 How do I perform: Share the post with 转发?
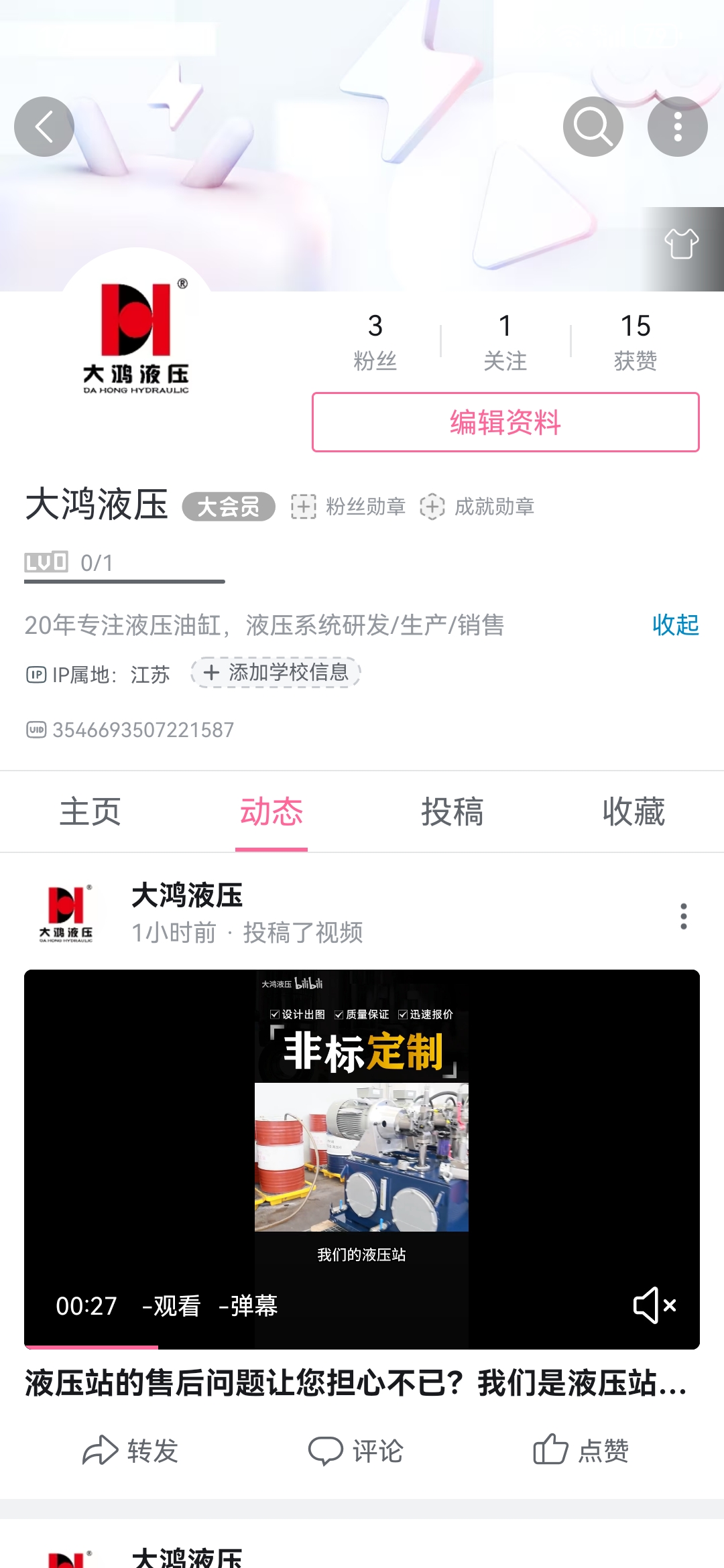coord(131,1451)
